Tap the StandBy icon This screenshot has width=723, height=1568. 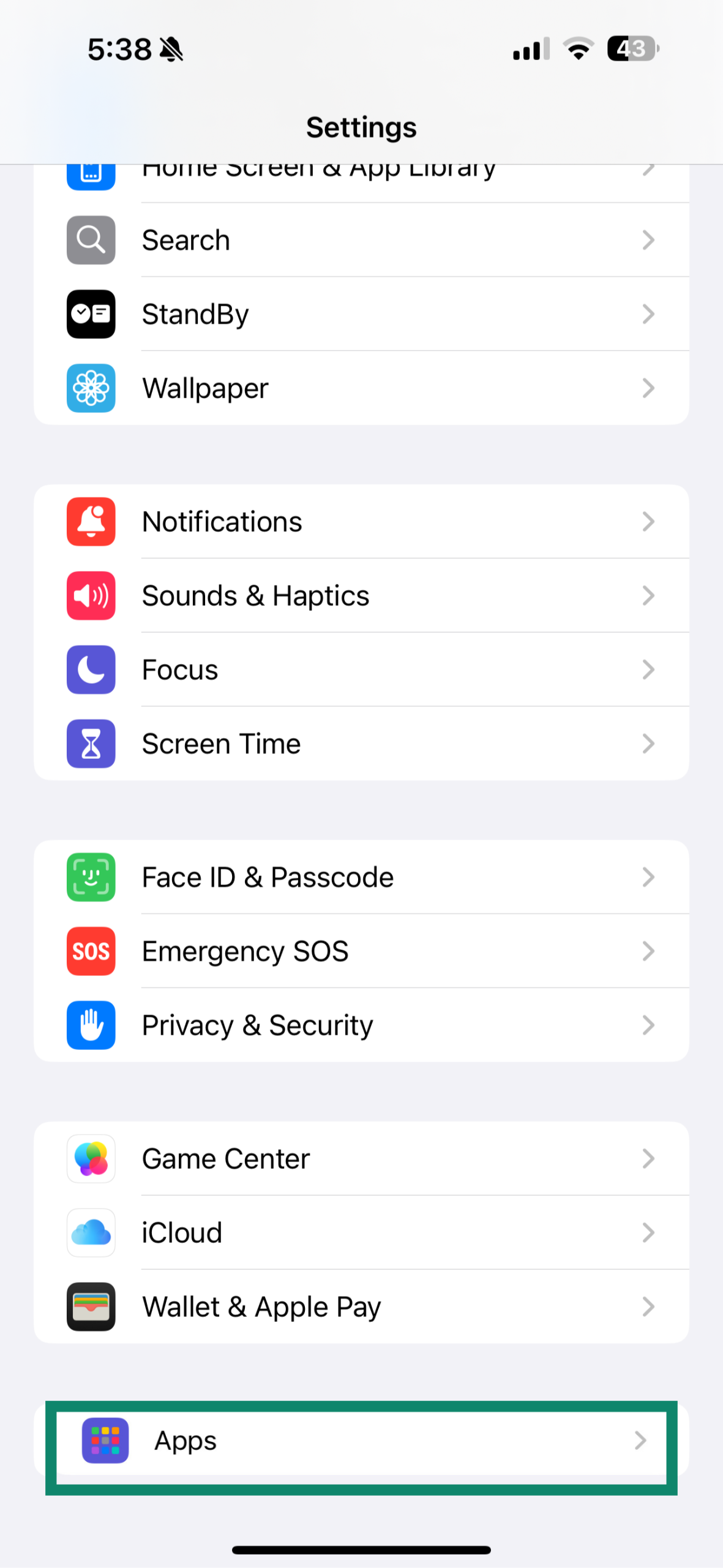91,314
